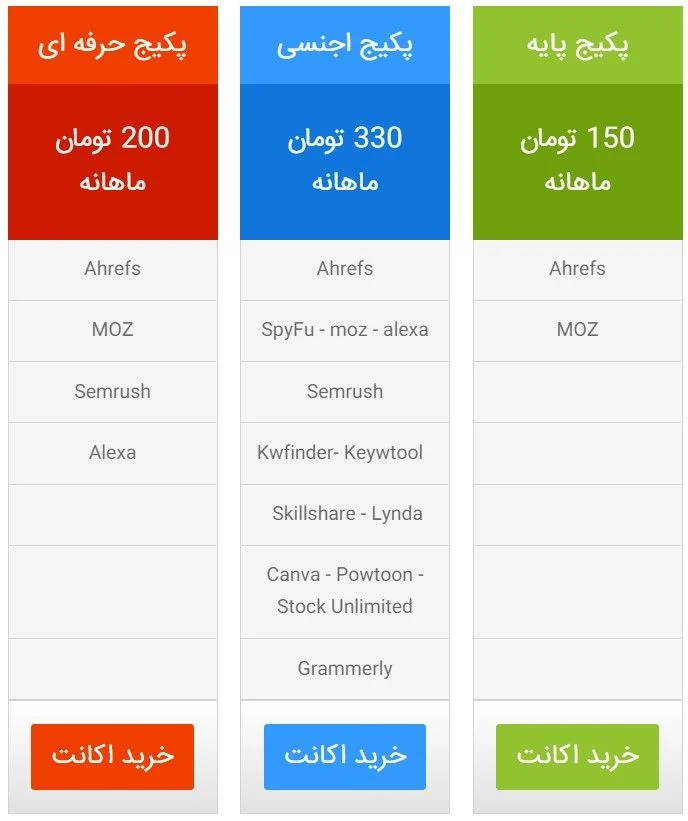Screen dimensions: 688x821
Task: Tap the green خرید اکانت button for the 150 toman package
Action: [577, 757]
